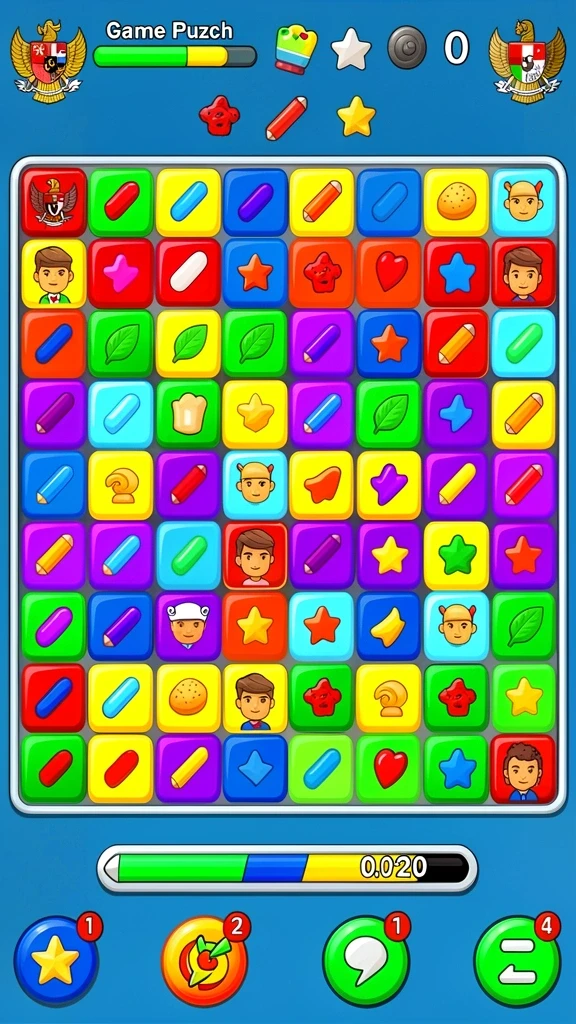
Task: Select the orange tile with red heart
Action: click(390, 273)
